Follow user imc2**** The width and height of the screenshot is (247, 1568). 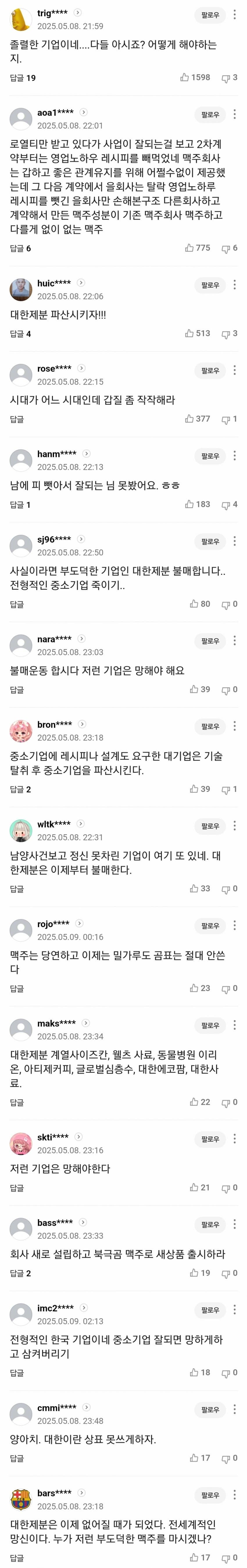click(x=210, y=1310)
